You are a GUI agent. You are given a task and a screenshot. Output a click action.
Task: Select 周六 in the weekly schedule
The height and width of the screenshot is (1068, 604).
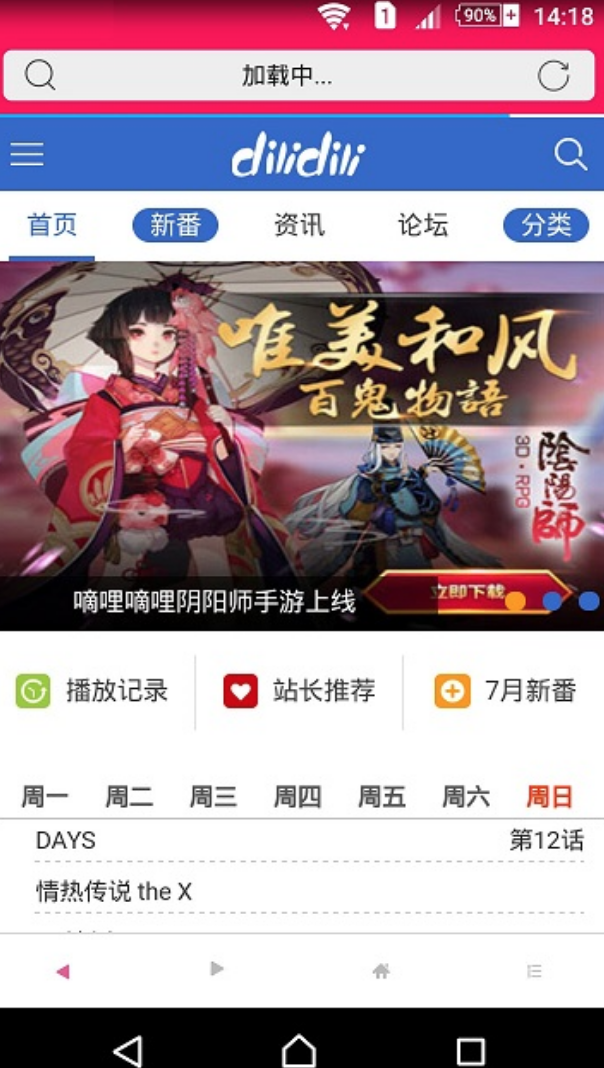click(466, 797)
